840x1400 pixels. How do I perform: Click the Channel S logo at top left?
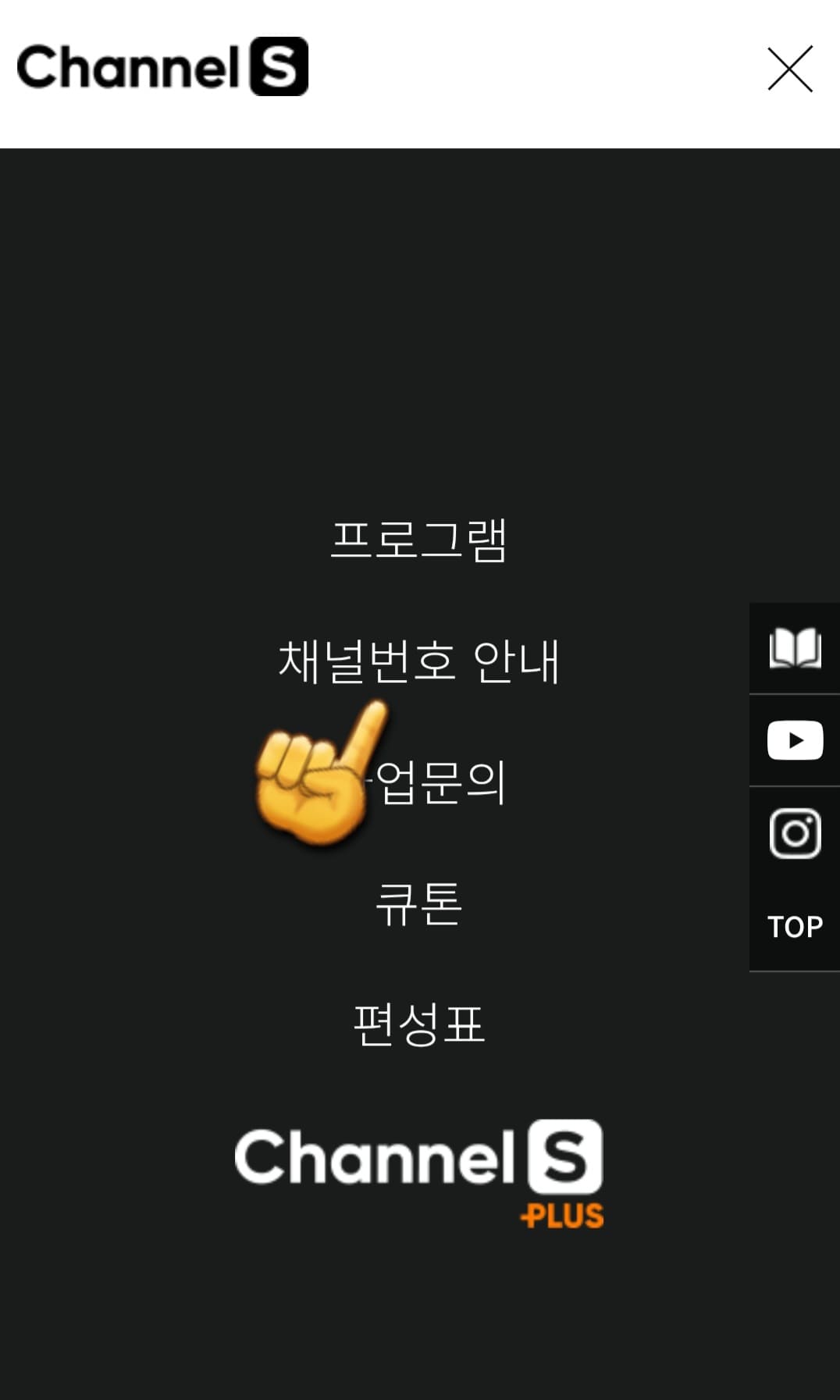[161, 67]
